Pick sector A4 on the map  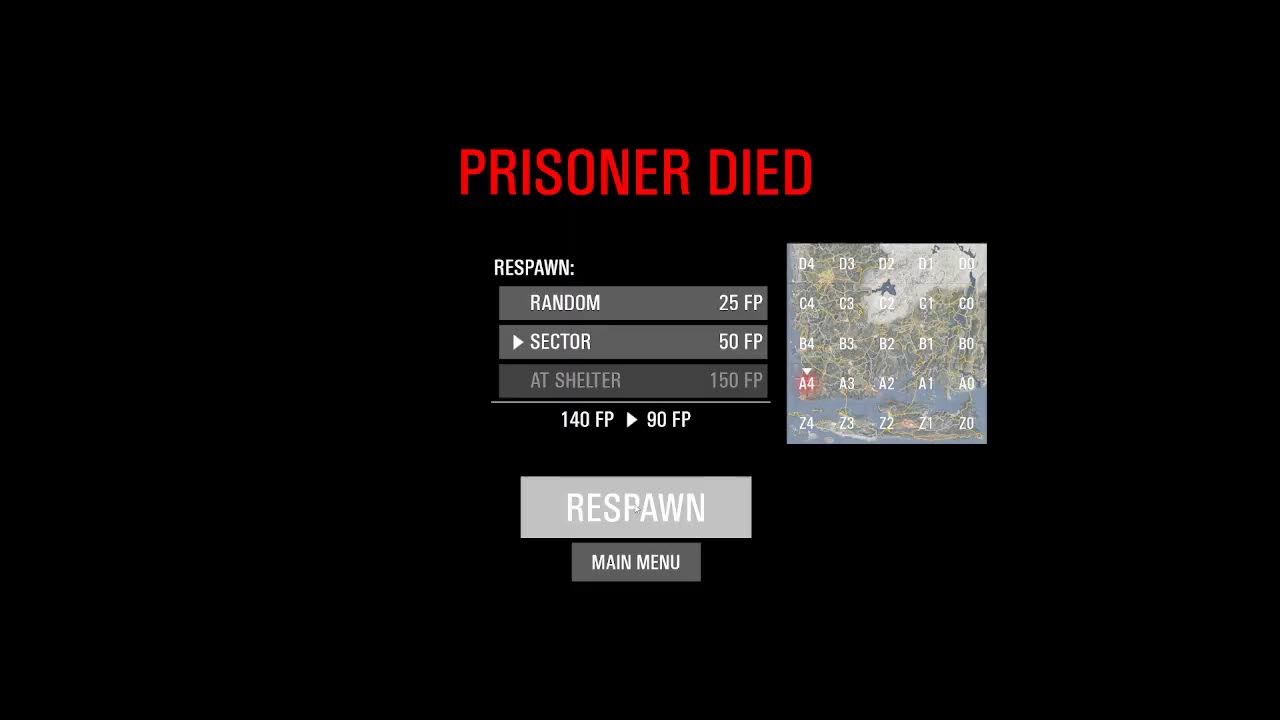tap(807, 384)
